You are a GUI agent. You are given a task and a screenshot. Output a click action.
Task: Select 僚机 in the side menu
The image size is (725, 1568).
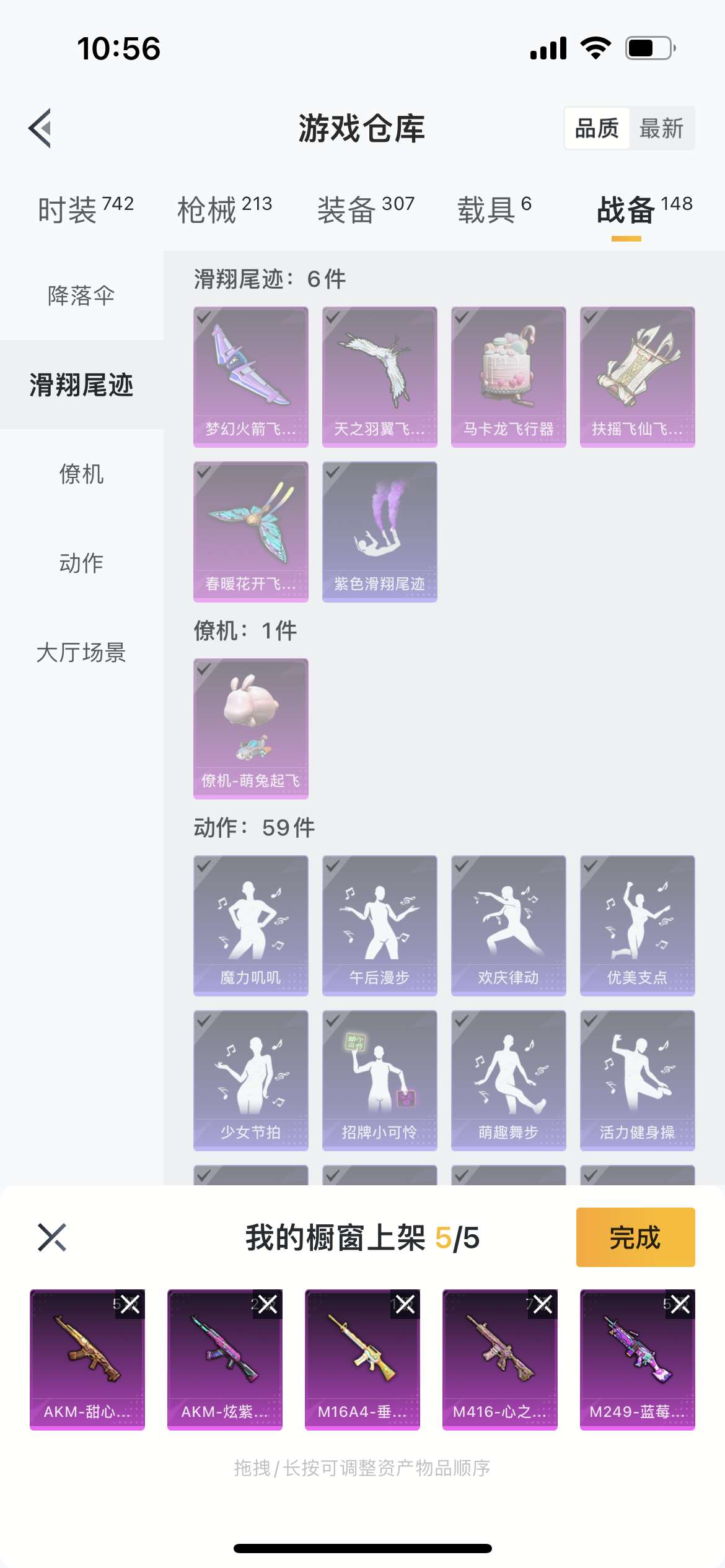[81, 474]
